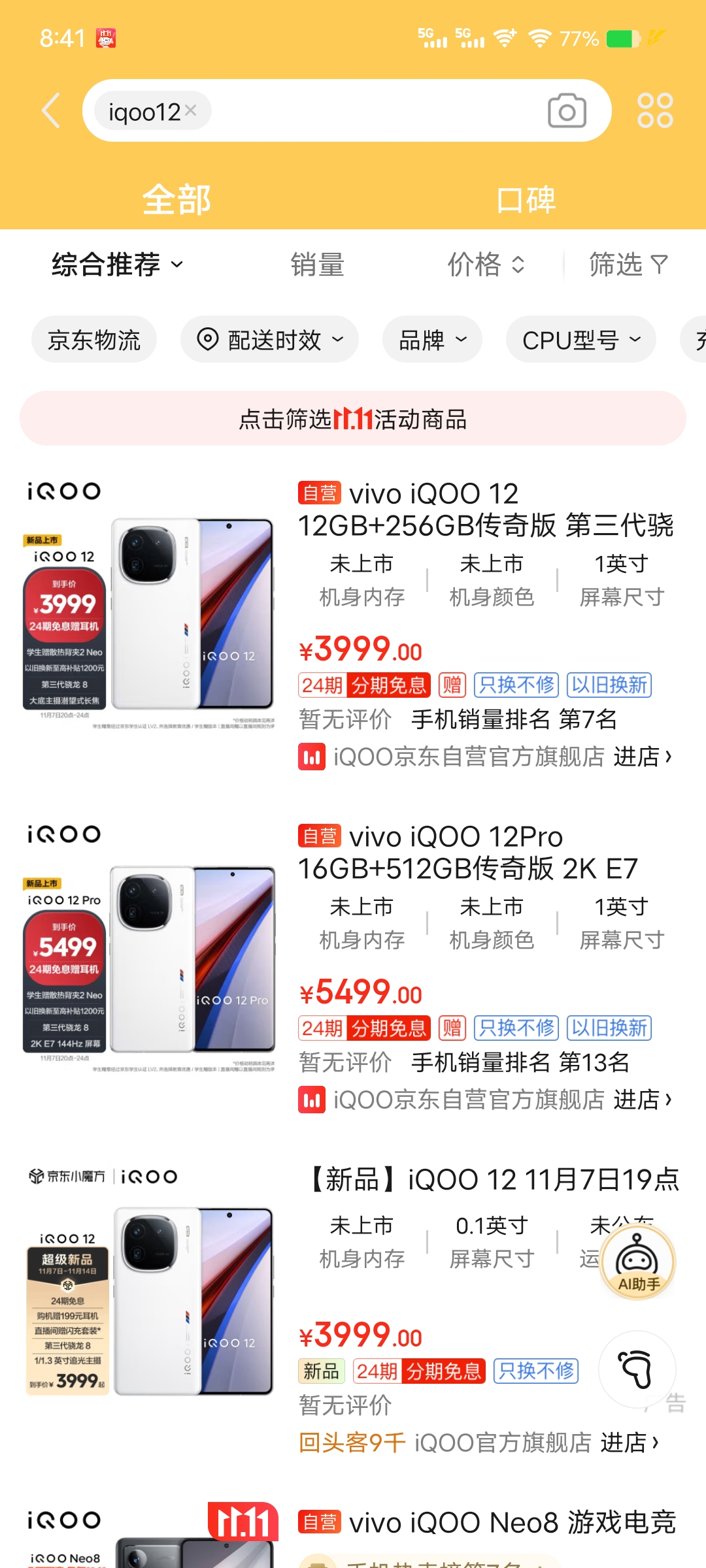Open the 品牌 brand dropdown

click(x=431, y=340)
